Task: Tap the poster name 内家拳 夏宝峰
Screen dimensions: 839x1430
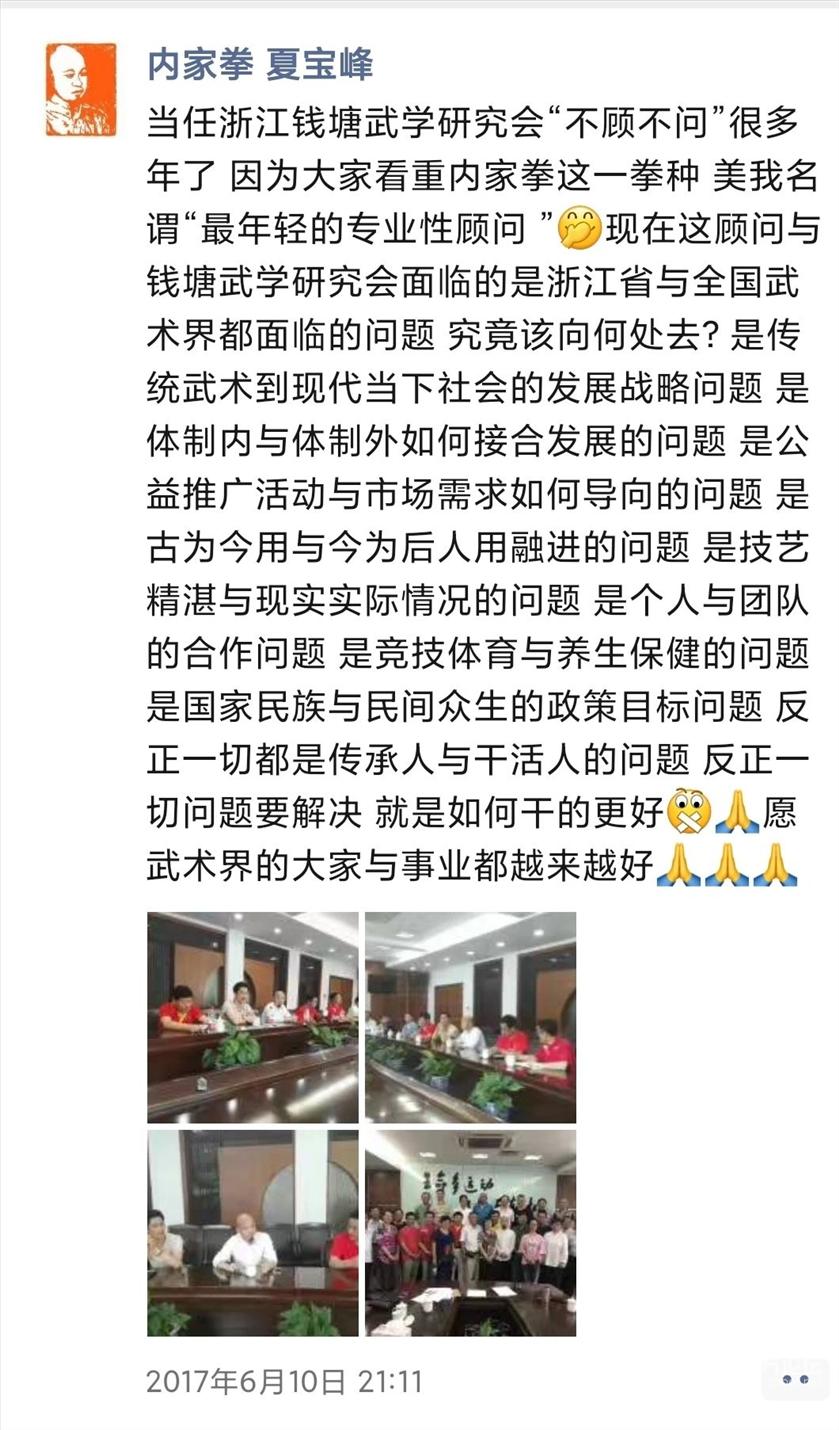Action: point(259,65)
